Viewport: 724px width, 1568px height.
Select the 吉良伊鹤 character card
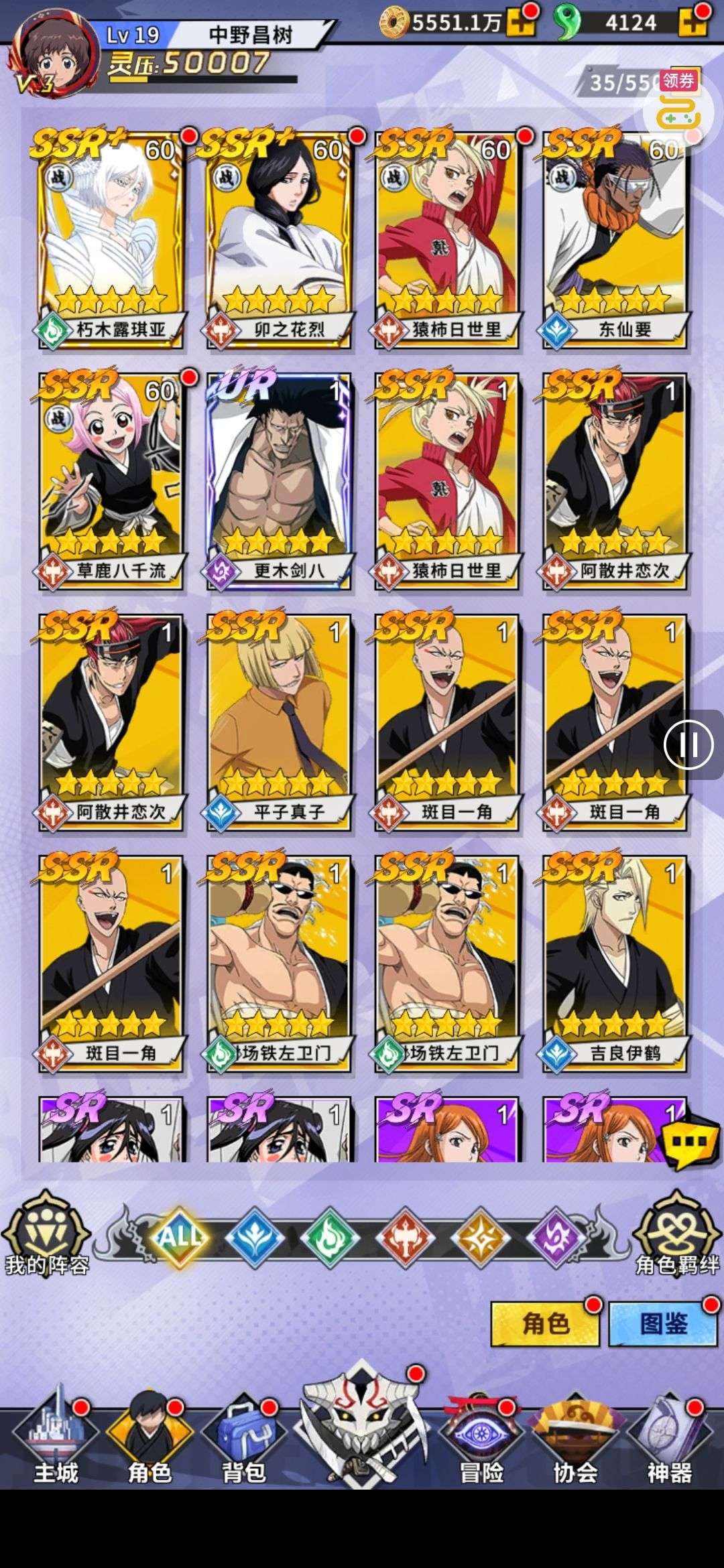[614, 962]
